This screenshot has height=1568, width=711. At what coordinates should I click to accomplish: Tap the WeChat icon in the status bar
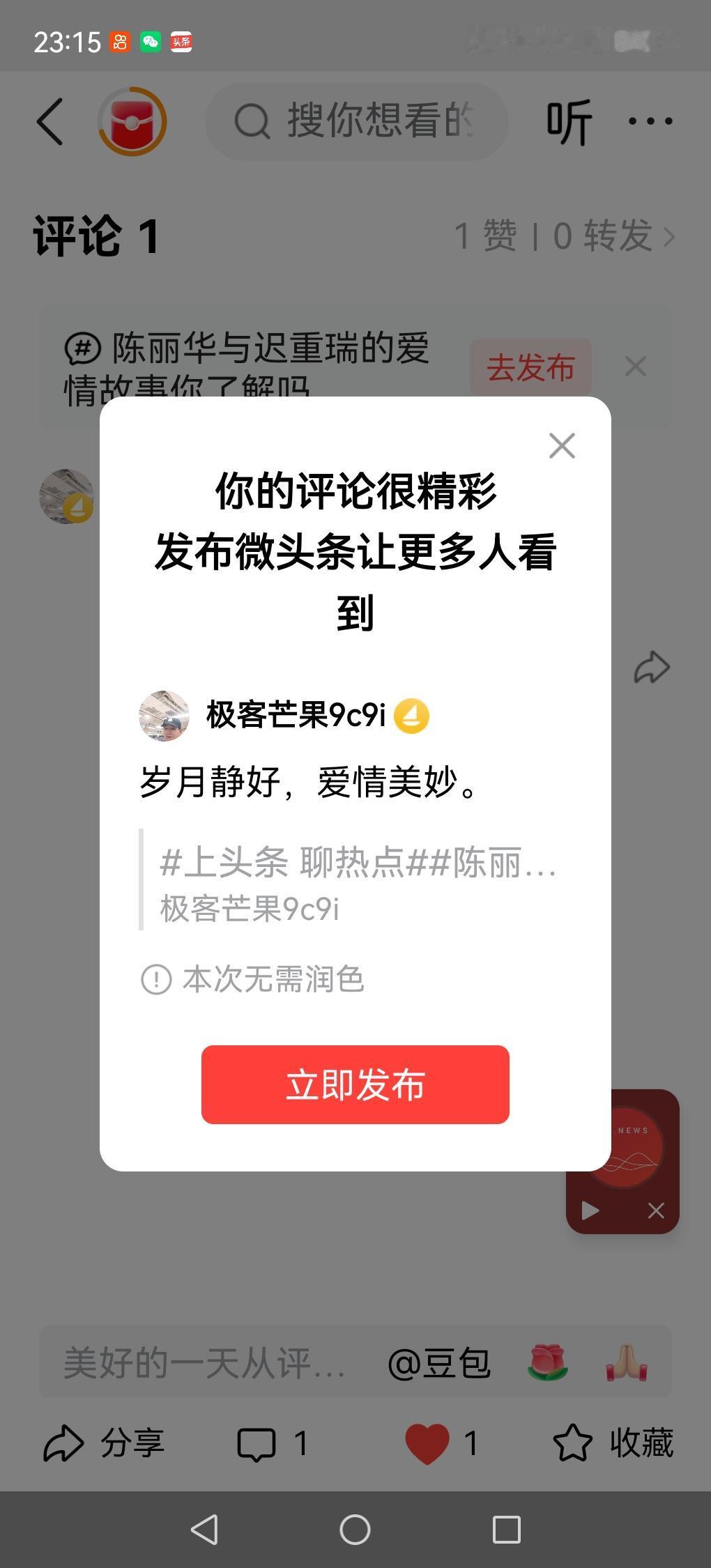coord(150,42)
